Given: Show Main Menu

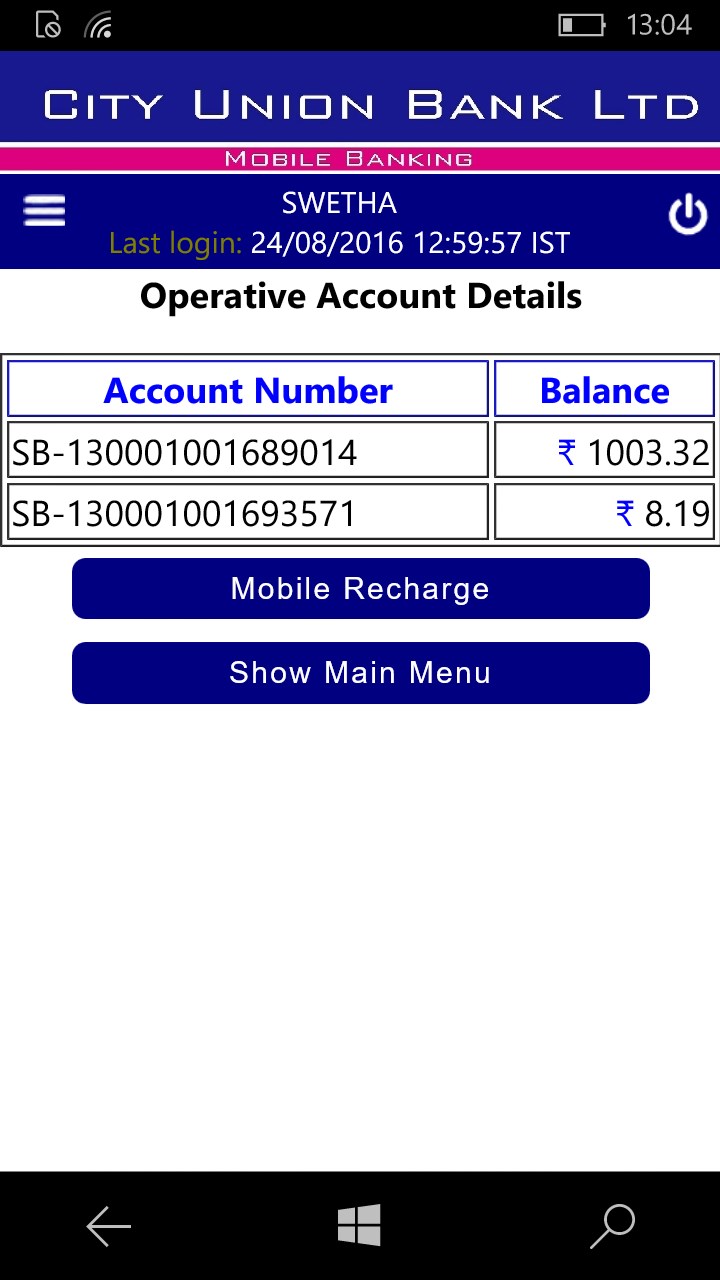Looking at the screenshot, I should coord(360,672).
